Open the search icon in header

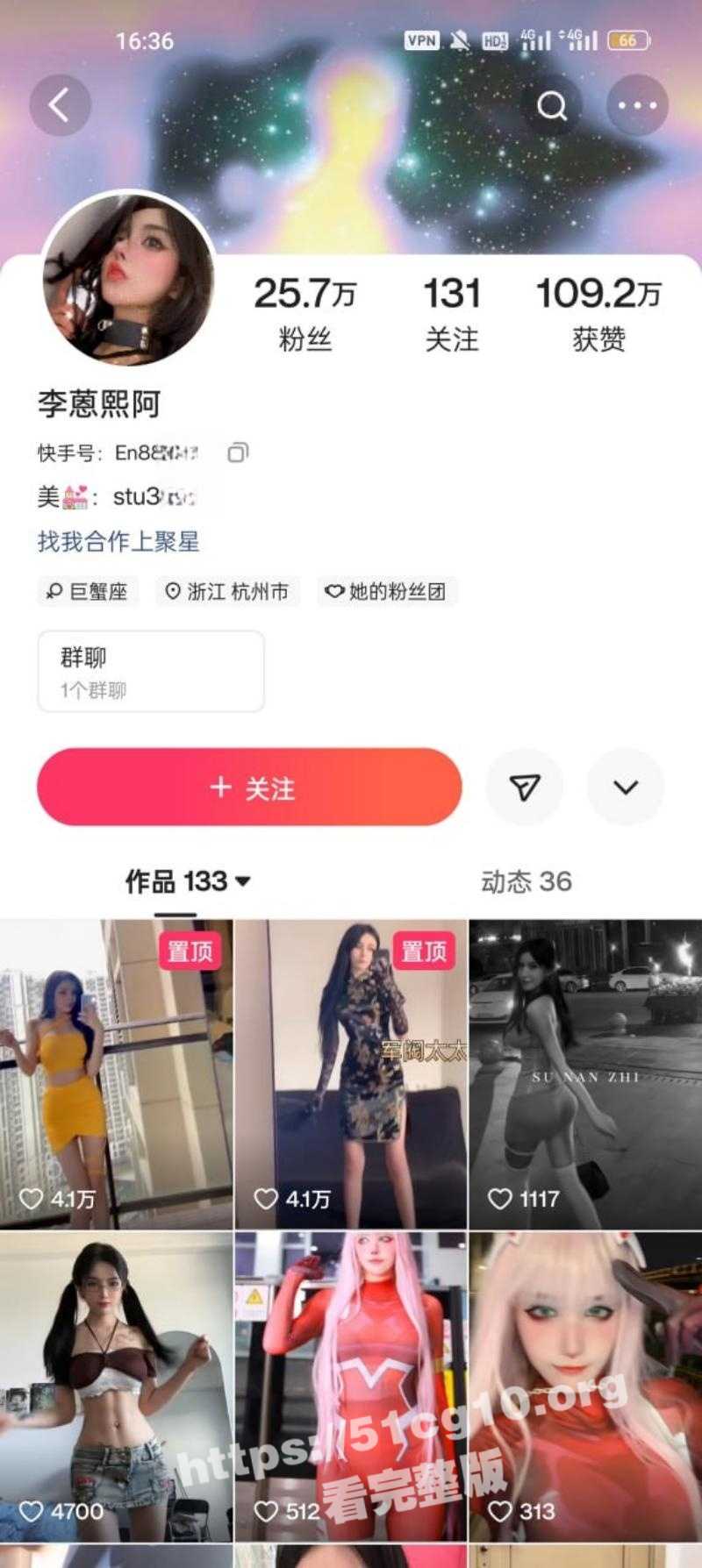[551, 105]
